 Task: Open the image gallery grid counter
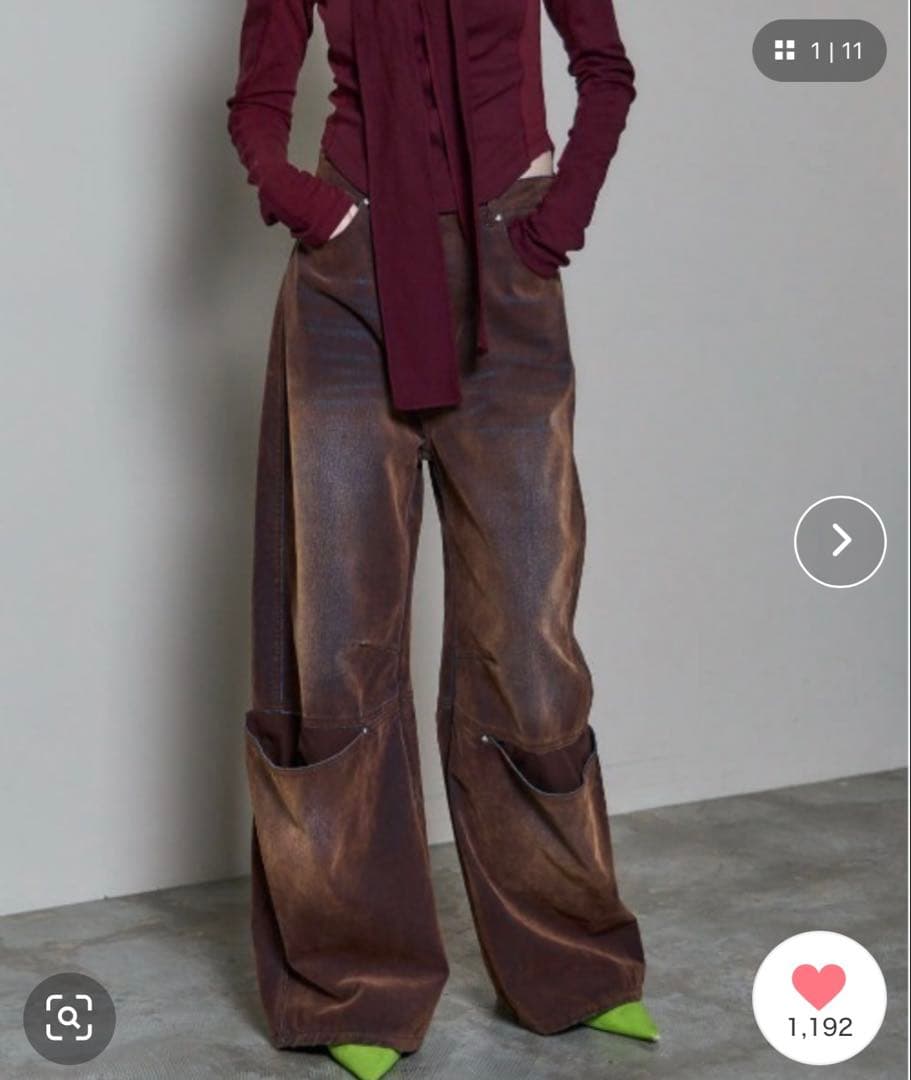click(x=819, y=51)
